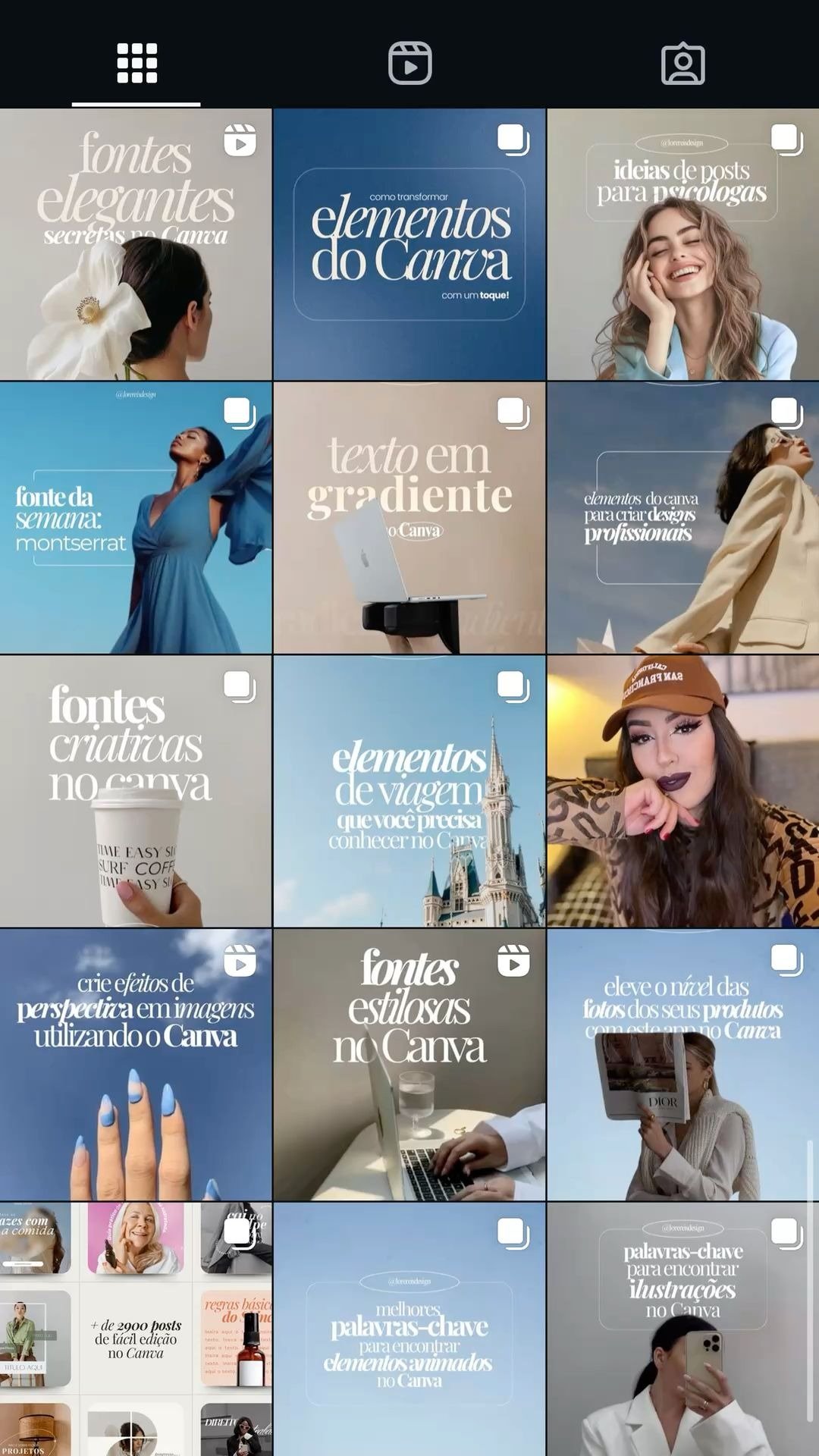Switch to the Reels tab
819x1456 pixels.
pyautogui.click(x=409, y=63)
